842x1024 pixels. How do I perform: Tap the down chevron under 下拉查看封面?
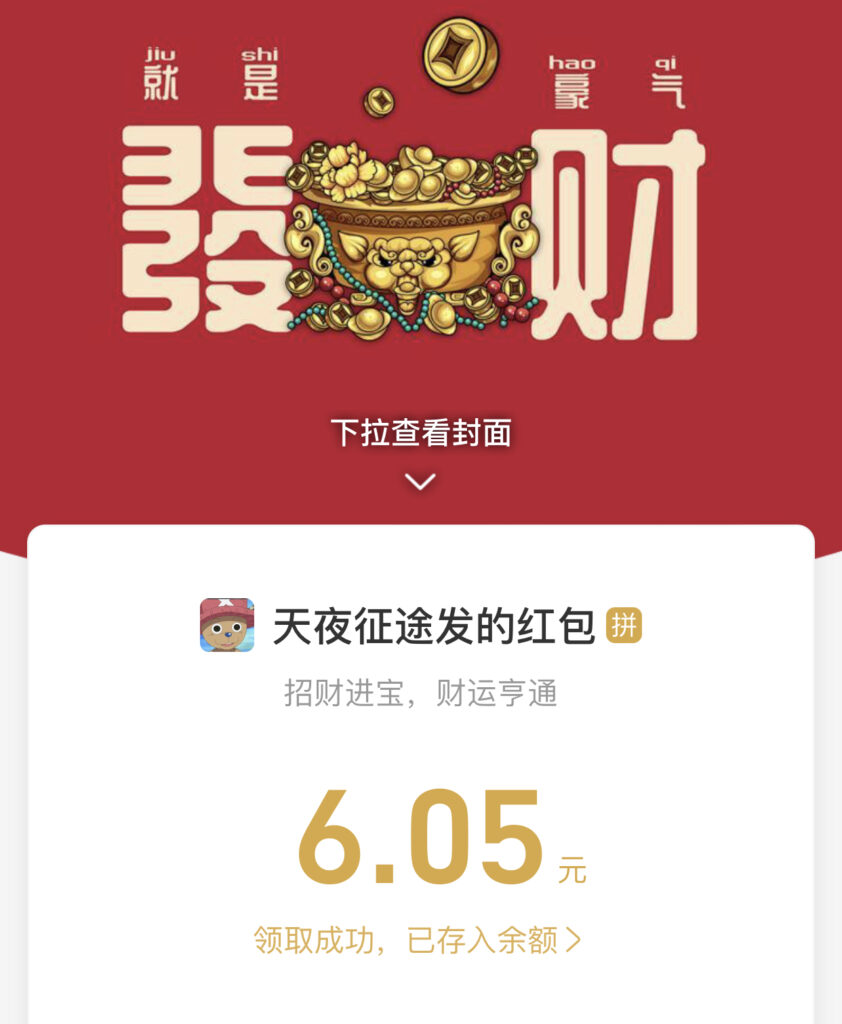pos(420,482)
